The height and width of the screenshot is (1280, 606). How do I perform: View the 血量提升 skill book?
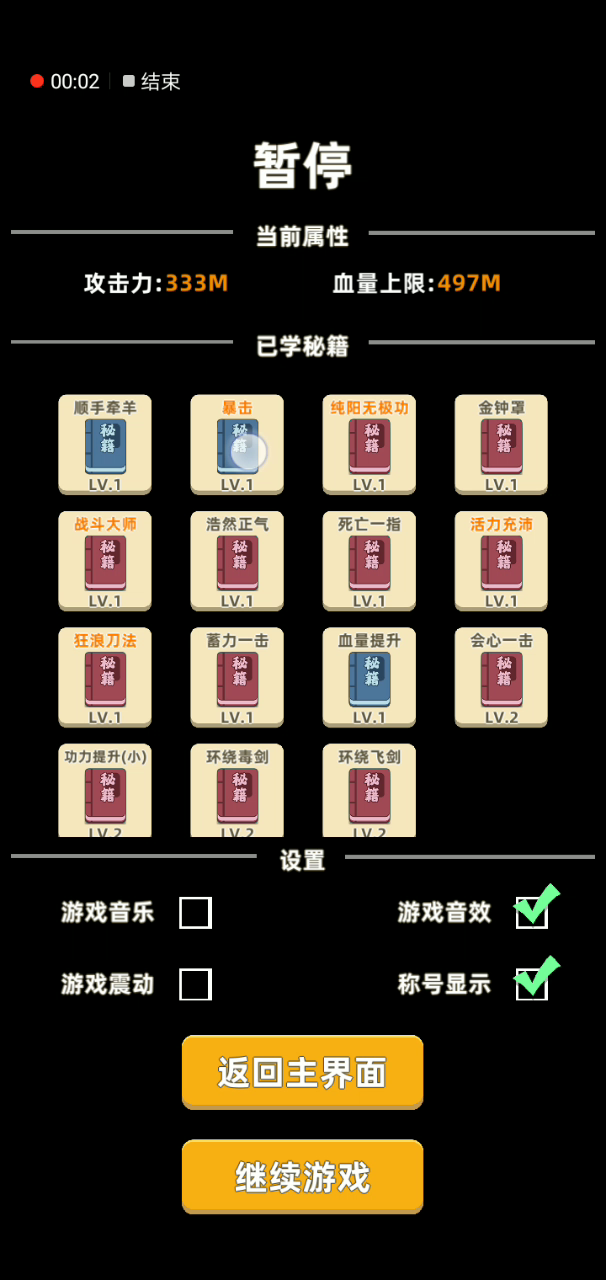pyautogui.click(x=369, y=676)
